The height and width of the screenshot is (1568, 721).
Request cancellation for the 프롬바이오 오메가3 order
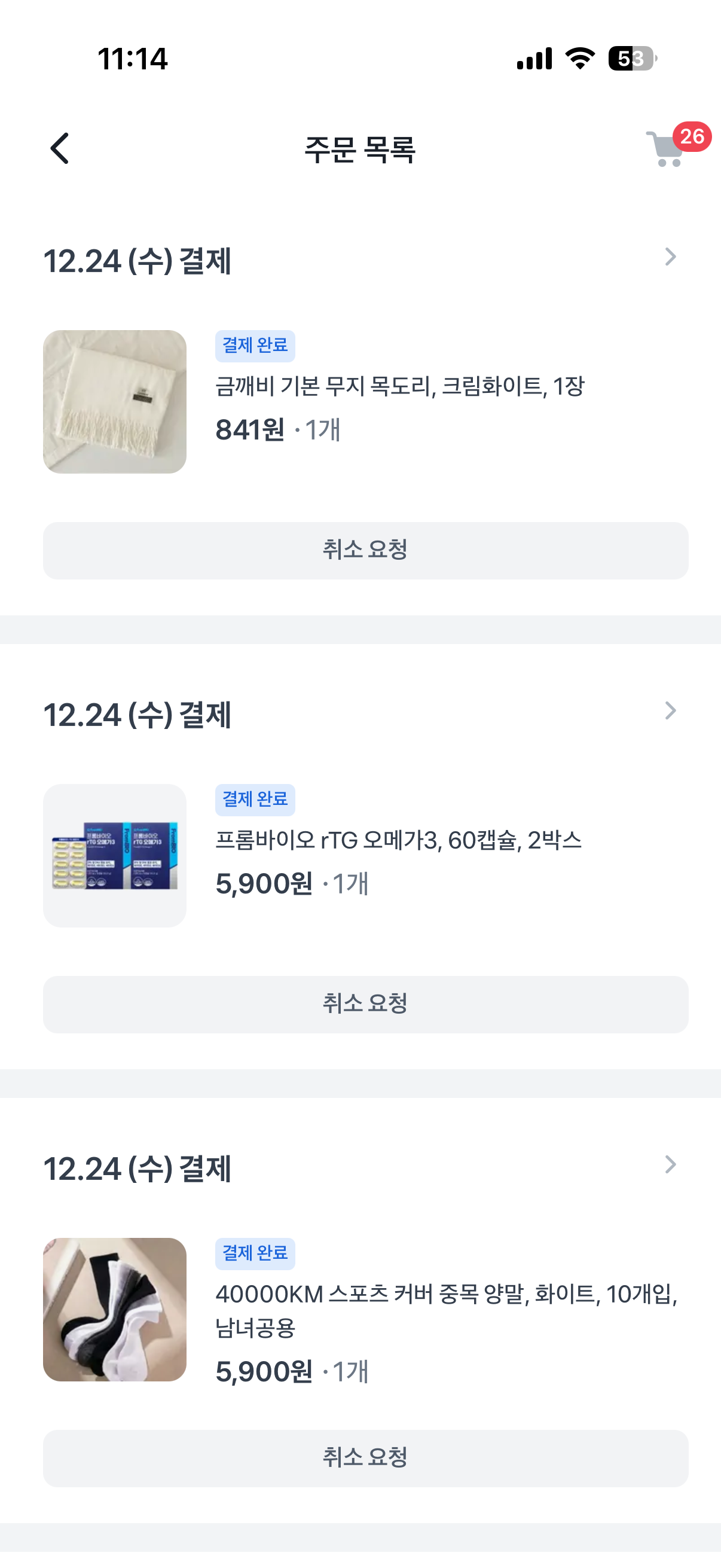[x=365, y=1004]
